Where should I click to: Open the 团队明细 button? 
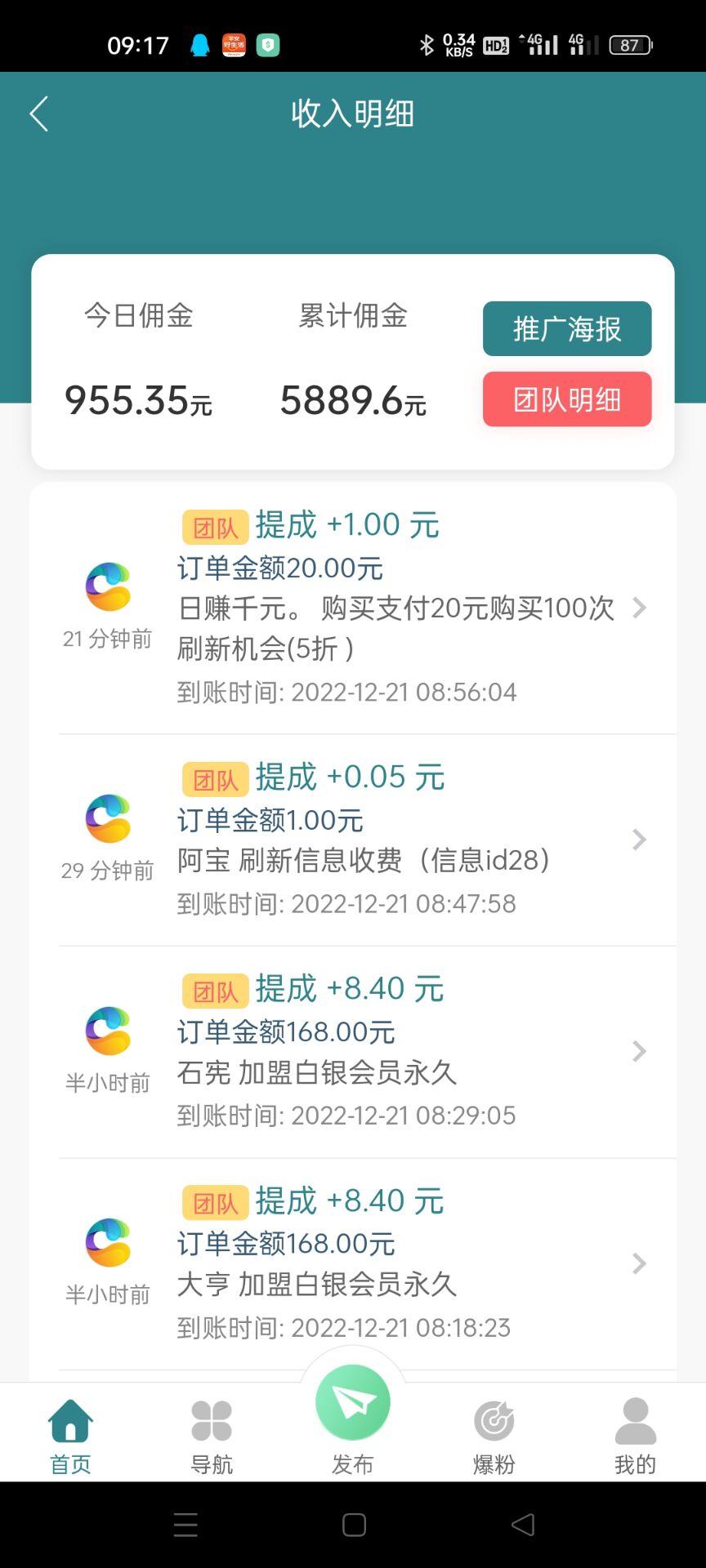pyautogui.click(x=567, y=399)
